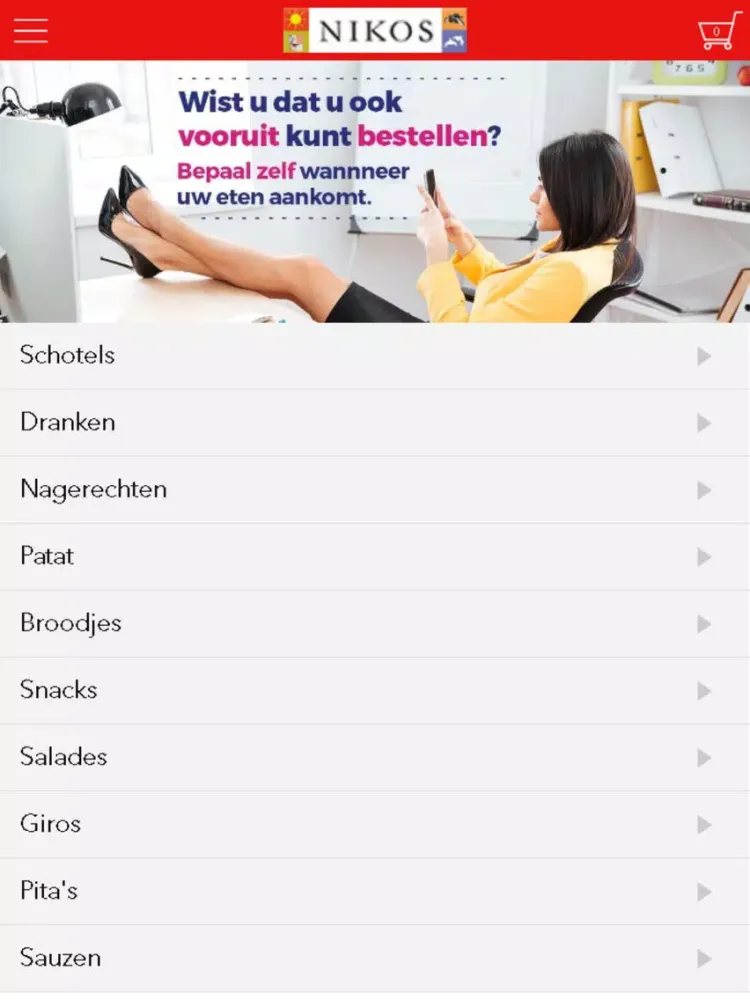Image resolution: width=750 pixels, height=1000 pixels.
Task: Go to the Pita's category
Action: (x=375, y=892)
